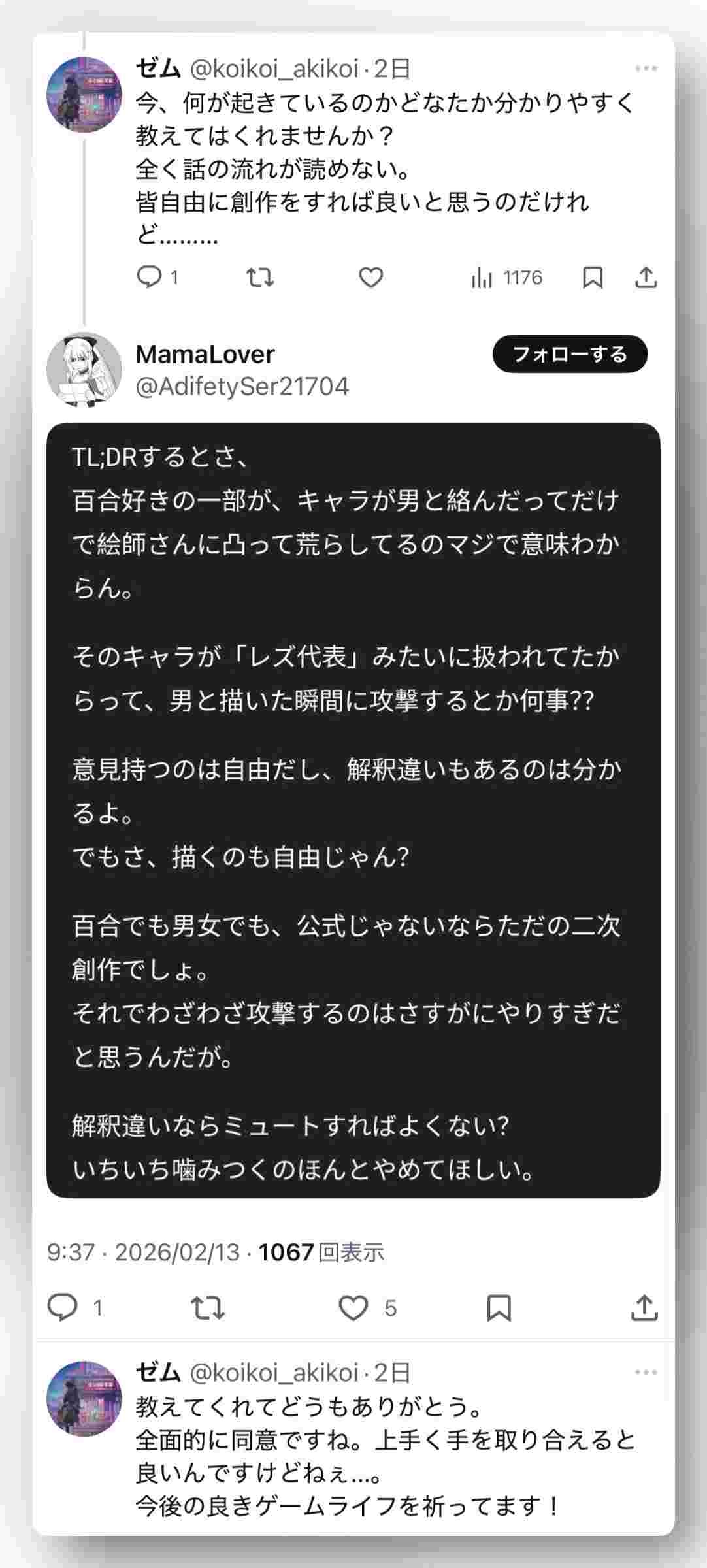Open overflow menu on ゼム's thank-you reply
Screen dimensions: 707x1568
[646, 1372]
